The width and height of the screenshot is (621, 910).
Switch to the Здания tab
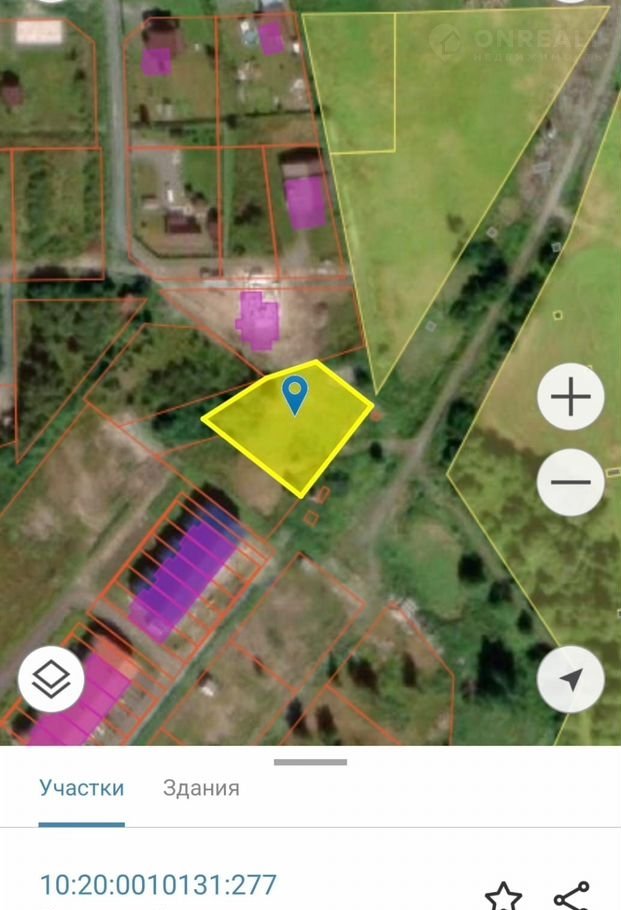201,788
